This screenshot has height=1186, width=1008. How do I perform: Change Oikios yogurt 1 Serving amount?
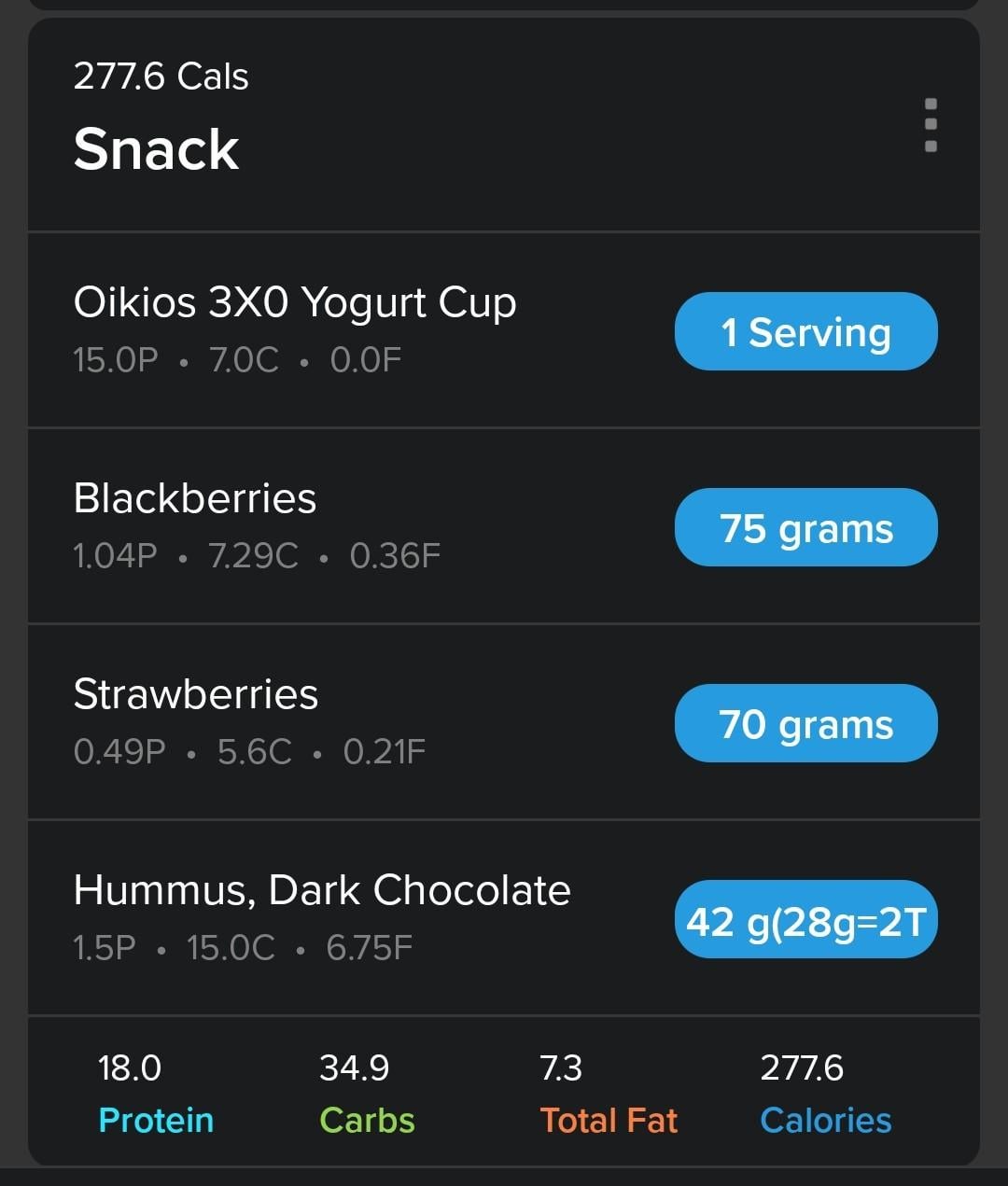coord(805,332)
